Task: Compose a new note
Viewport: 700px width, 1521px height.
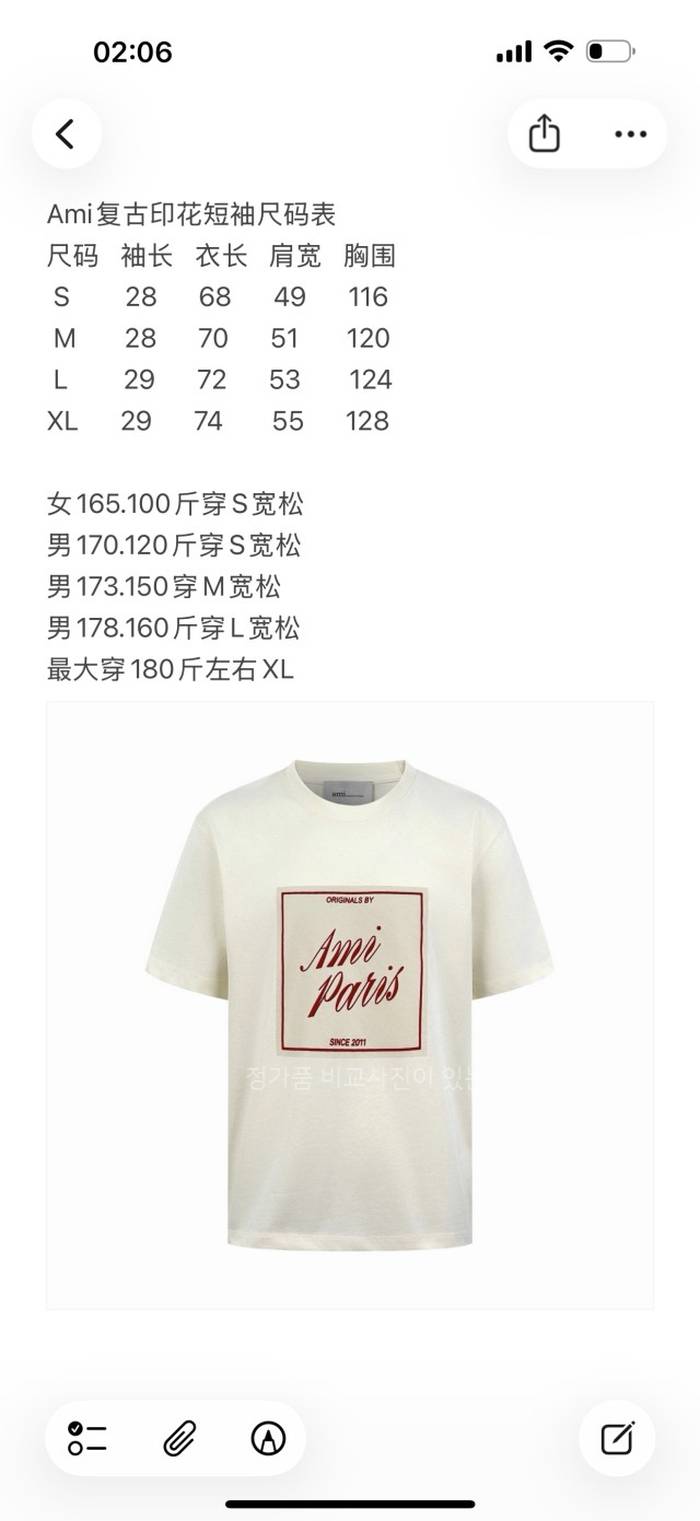Action: pos(617,1438)
